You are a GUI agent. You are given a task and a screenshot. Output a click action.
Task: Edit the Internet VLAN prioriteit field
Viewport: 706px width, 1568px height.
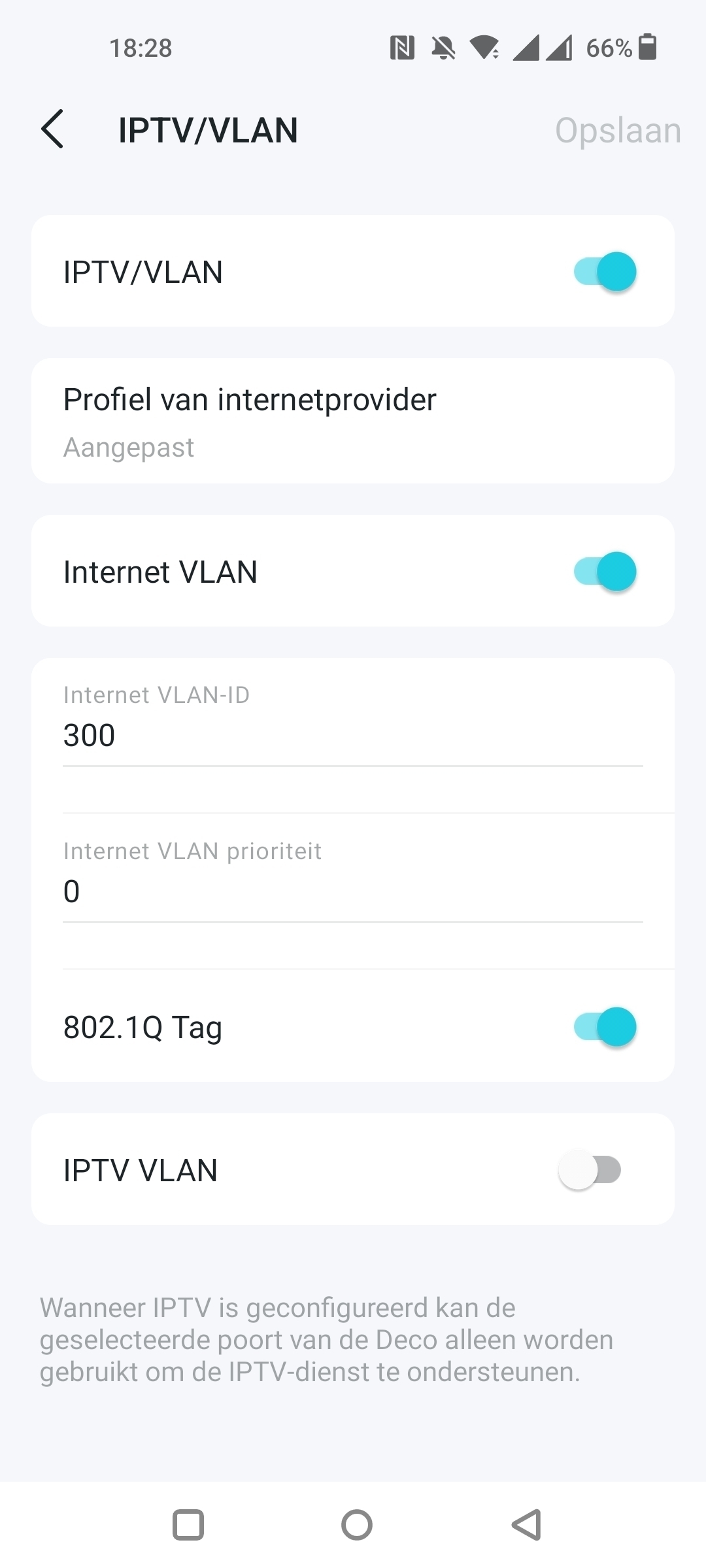[353, 891]
